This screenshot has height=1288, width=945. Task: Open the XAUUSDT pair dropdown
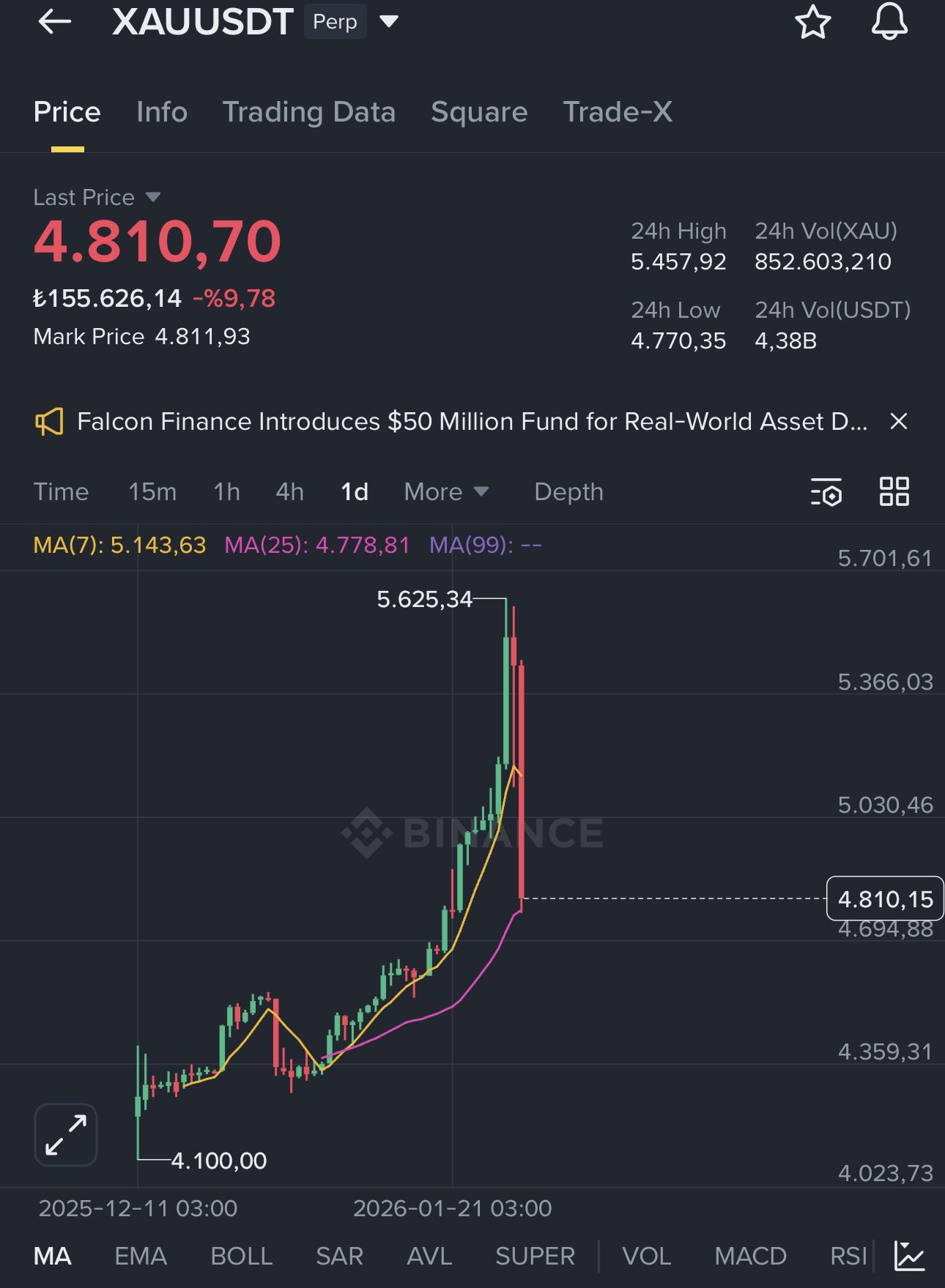pos(389,22)
